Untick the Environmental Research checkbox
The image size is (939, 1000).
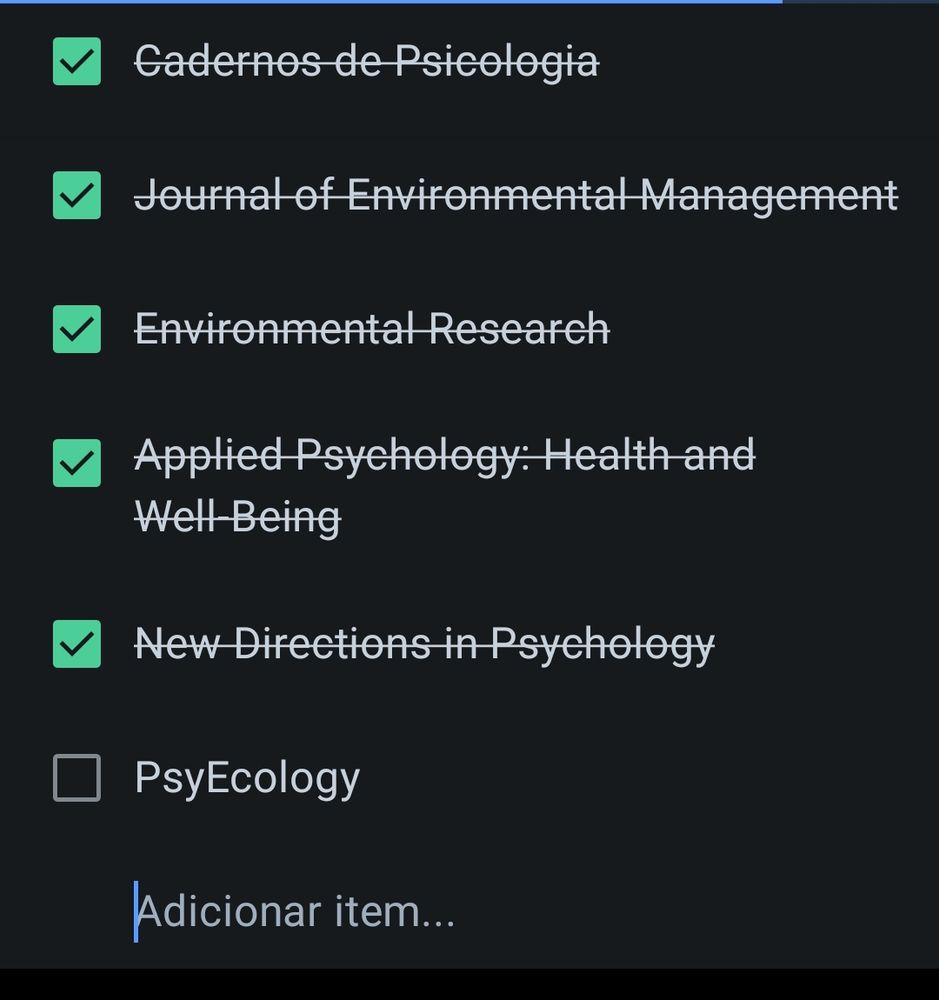[77, 329]
